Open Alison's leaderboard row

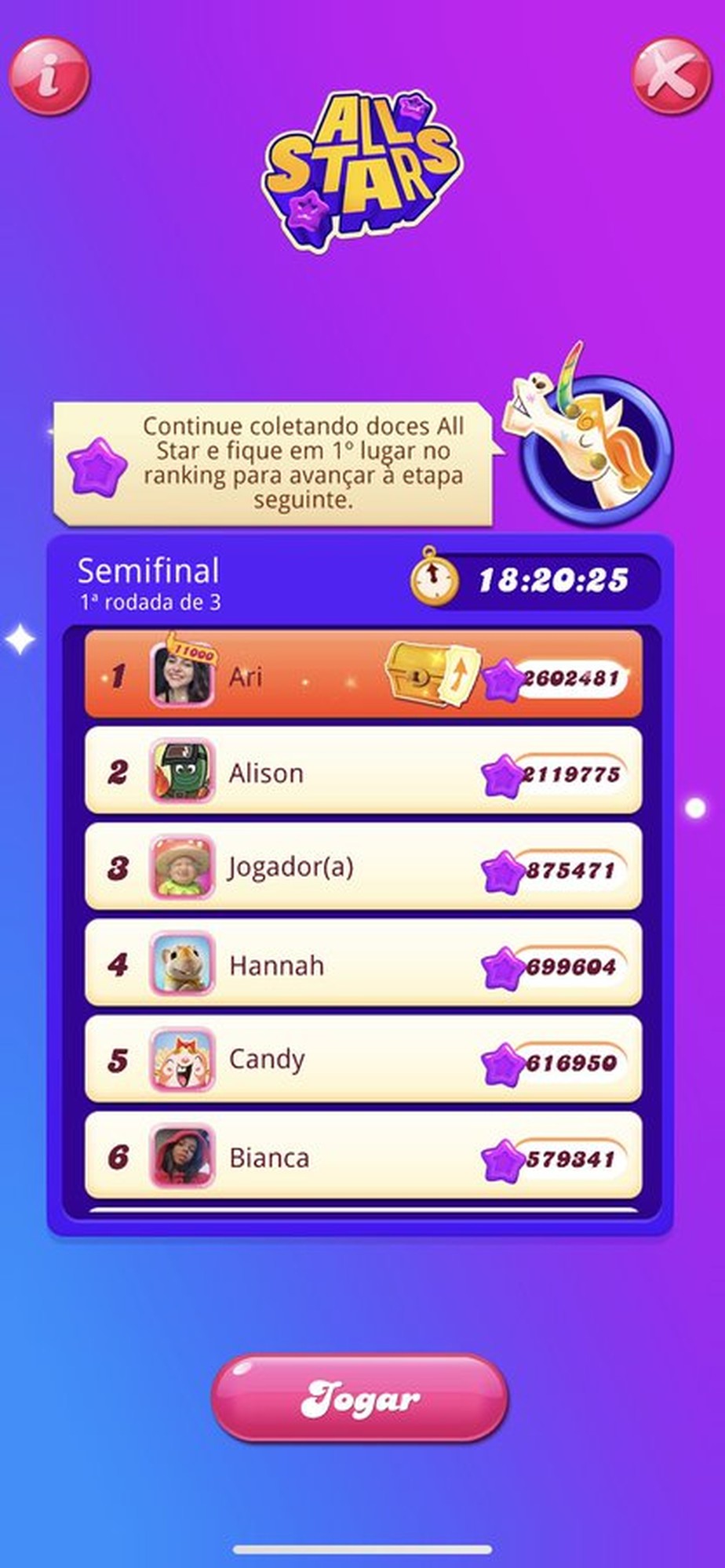coord(362,772)
